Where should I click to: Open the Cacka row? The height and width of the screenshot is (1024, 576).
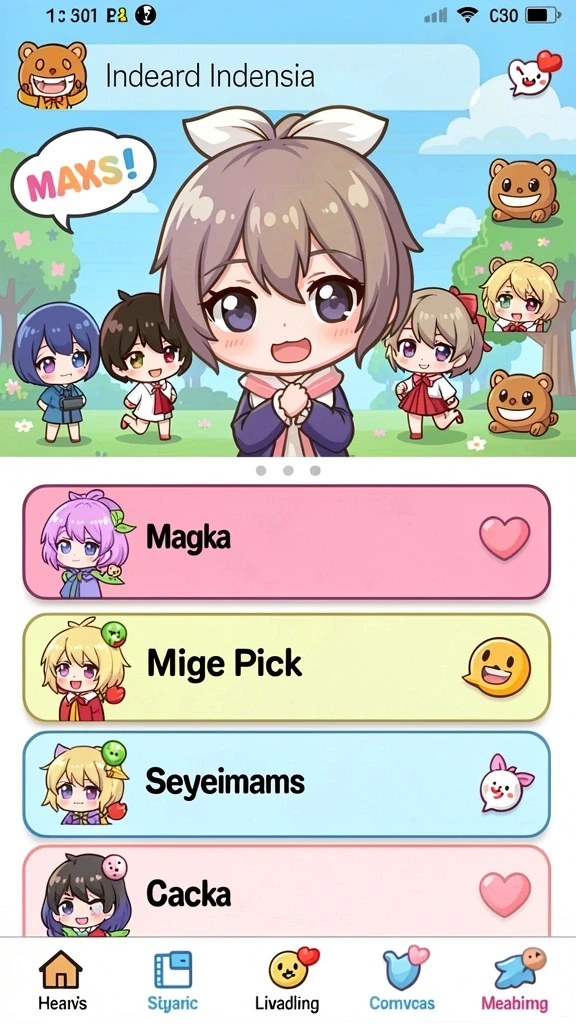pos(287,891)
